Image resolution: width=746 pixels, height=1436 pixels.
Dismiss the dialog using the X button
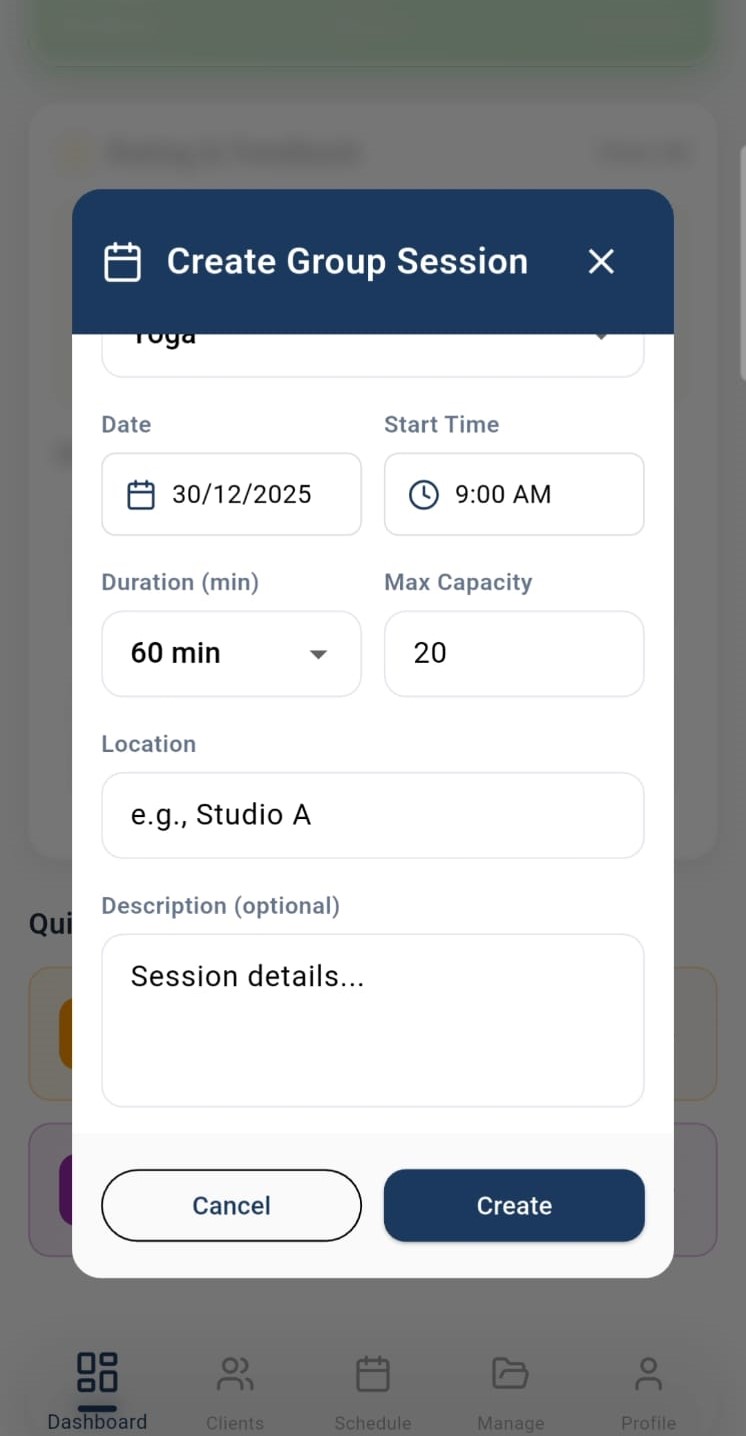(601, 261)
